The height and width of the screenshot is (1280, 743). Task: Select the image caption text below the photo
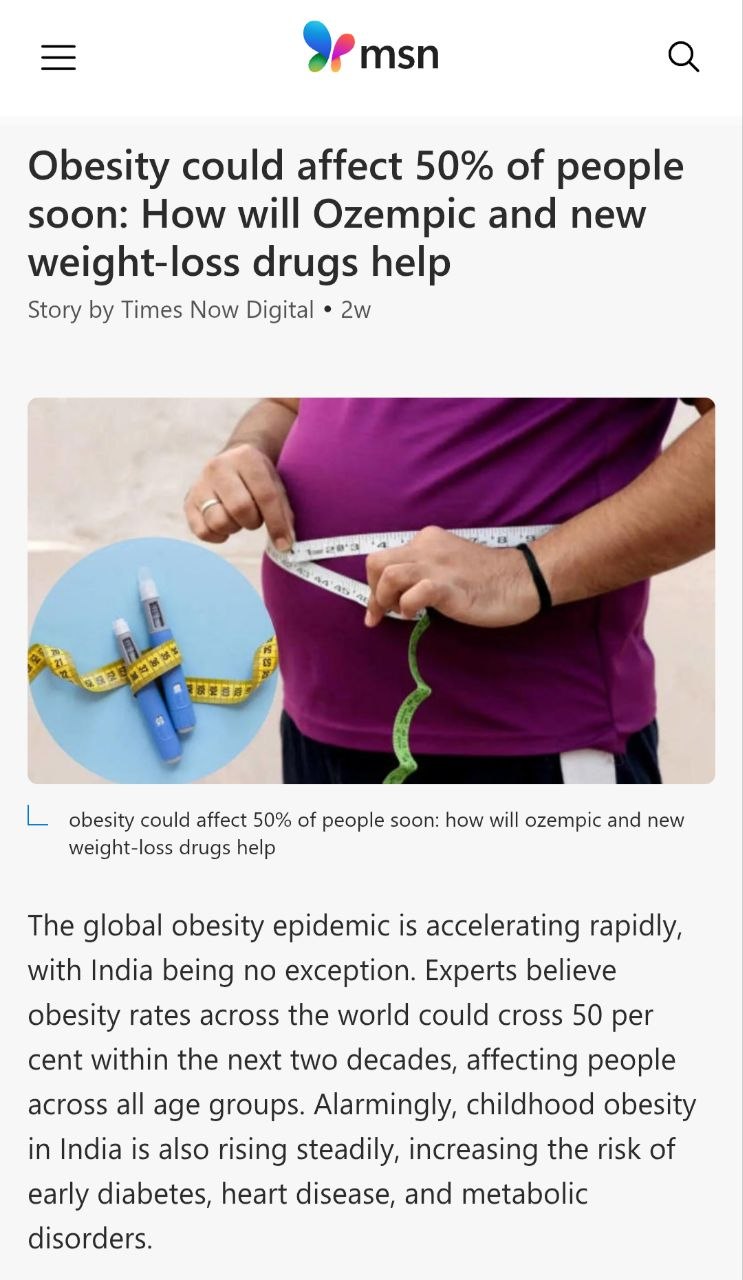pos(375,832)
